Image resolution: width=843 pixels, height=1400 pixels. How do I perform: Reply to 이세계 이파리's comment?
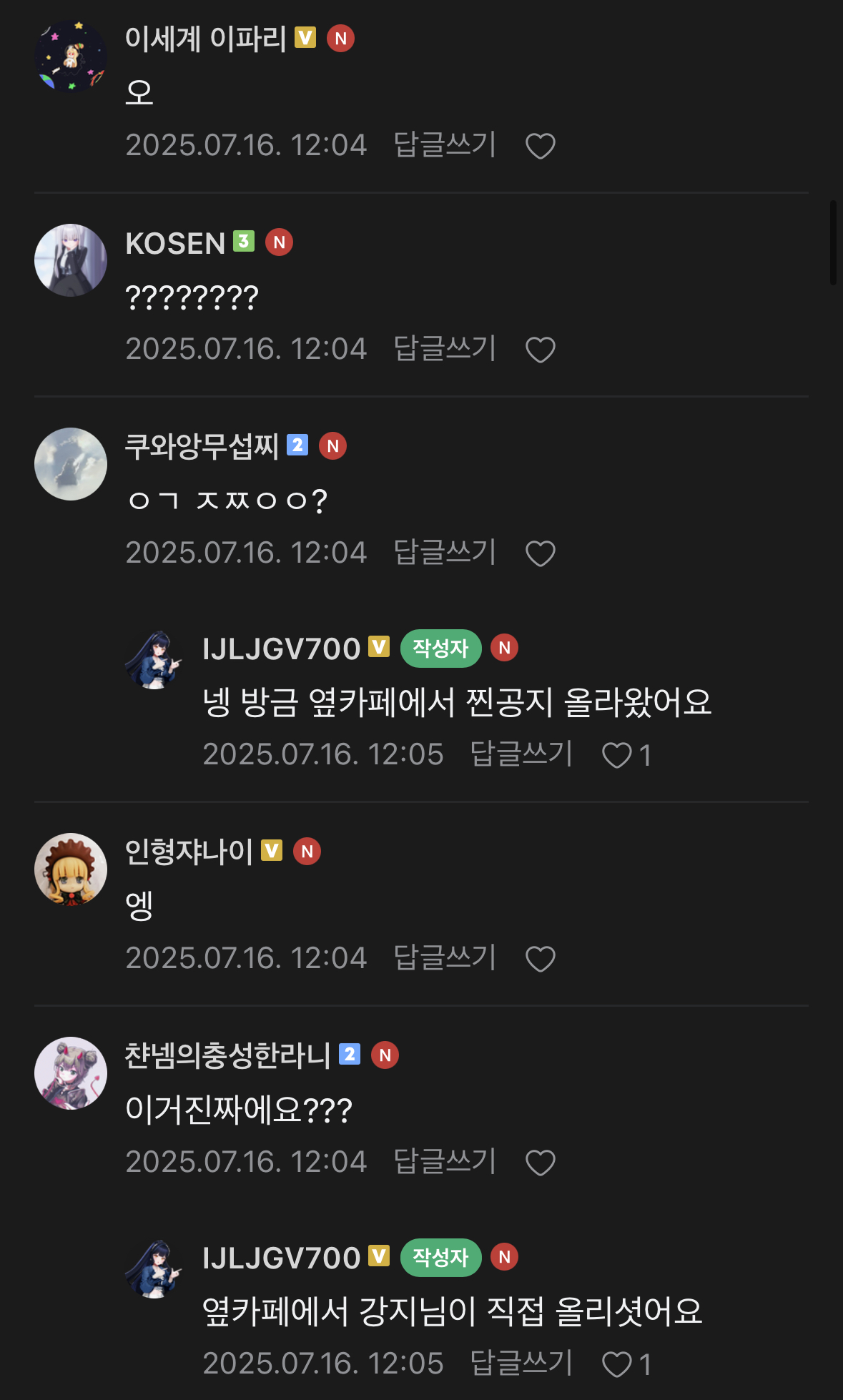pyautogui.click(x=445, y=145)
